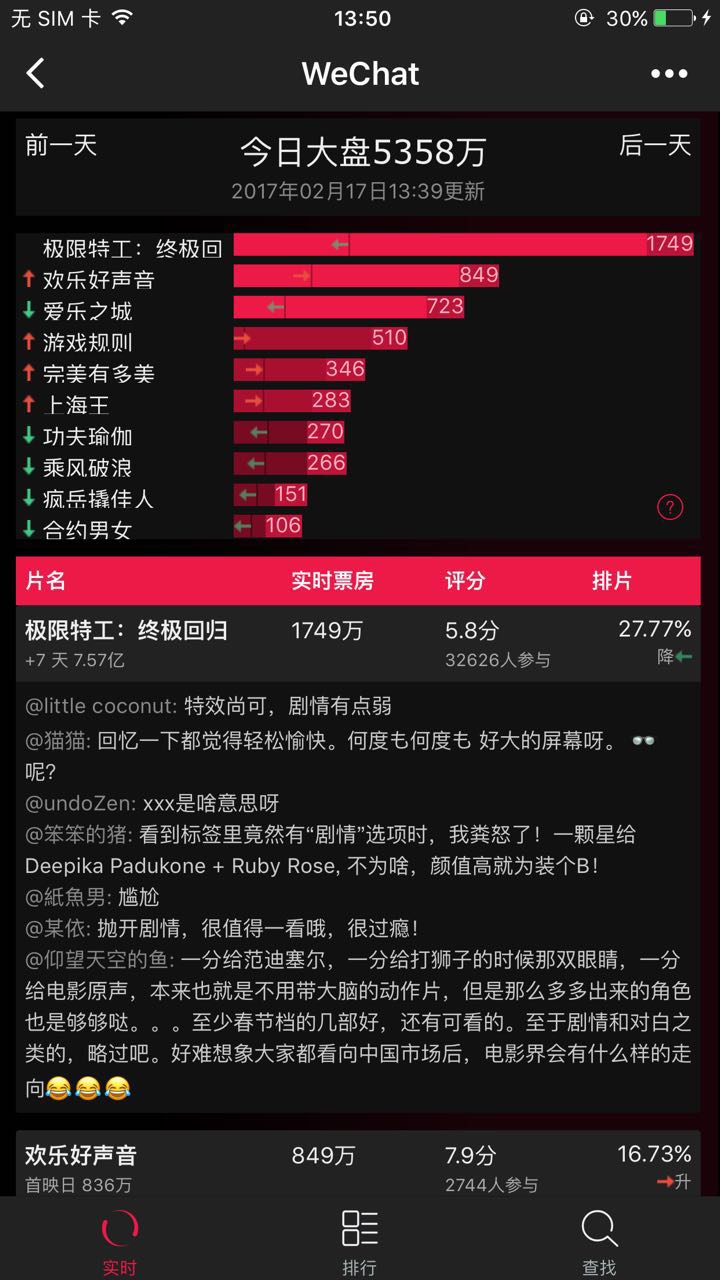Viewport: 720px width, 1280px height.
Task: Go back using the top-left arrow
Action: [36, 73]
